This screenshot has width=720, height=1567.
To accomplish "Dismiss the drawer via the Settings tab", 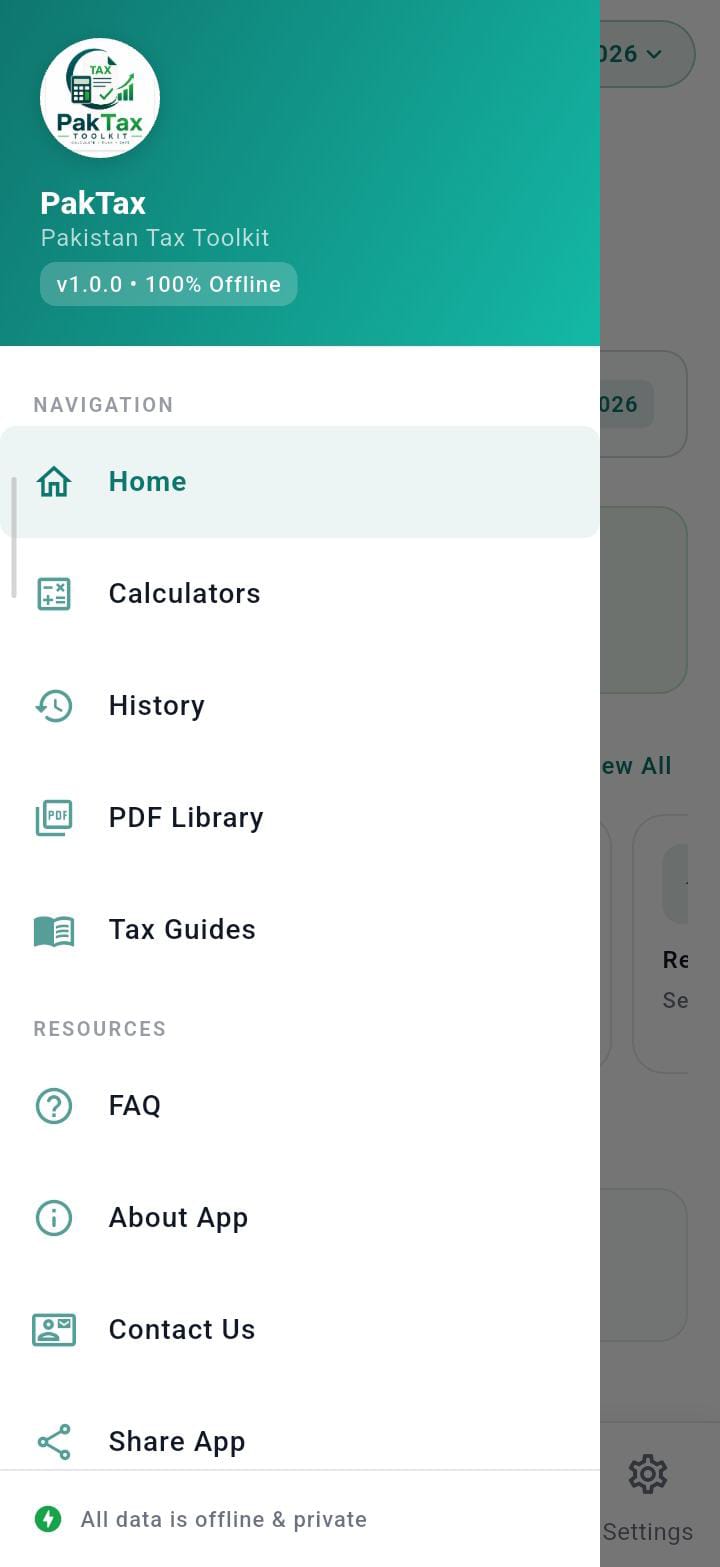I will pos(648,1496).
